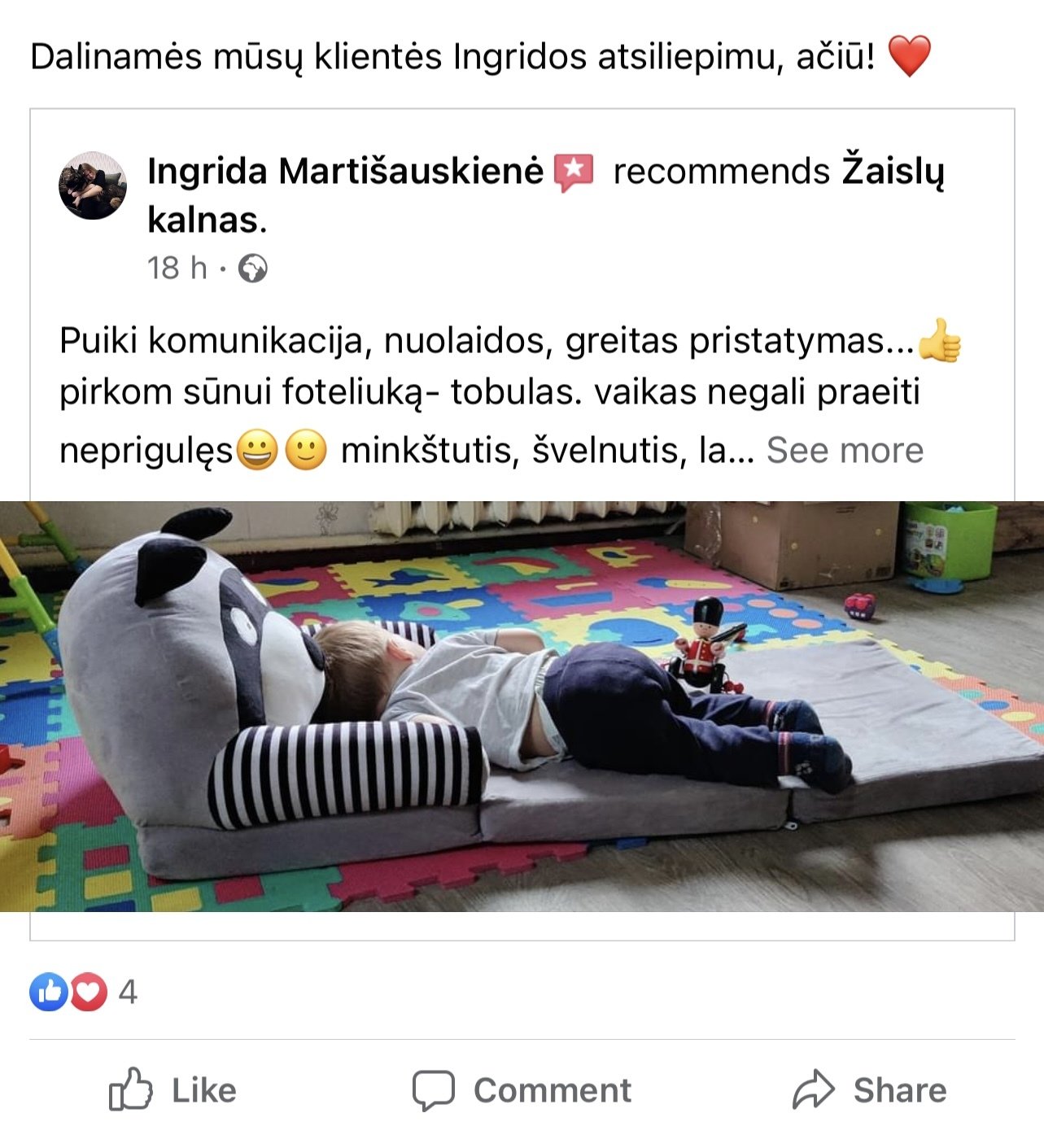
Task: Expand review text with See more
Action: pos(845,450)
